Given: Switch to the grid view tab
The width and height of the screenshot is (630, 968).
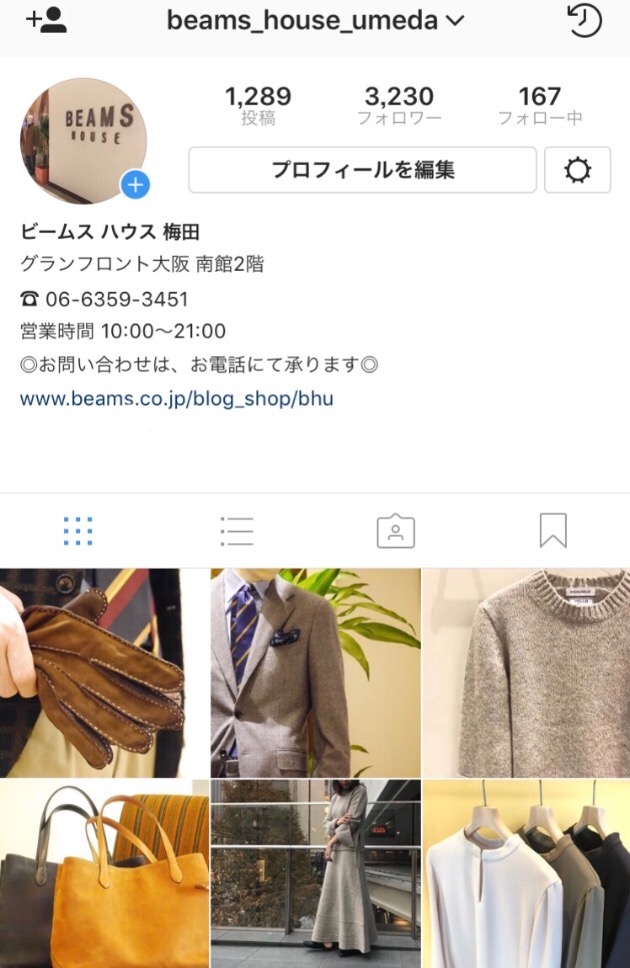Looking at the screenshot, I should click(78, 531).
